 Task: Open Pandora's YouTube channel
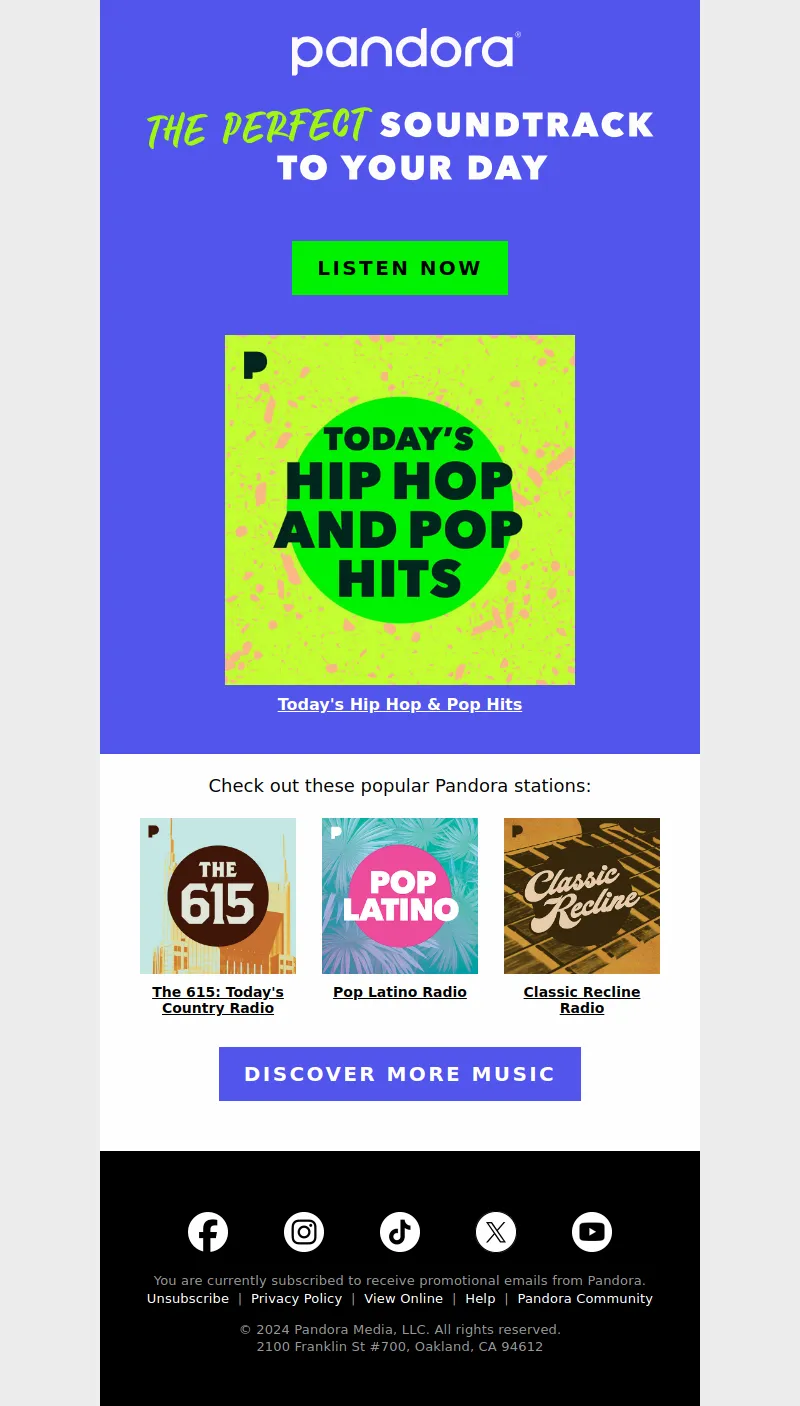coord(592,1232)
